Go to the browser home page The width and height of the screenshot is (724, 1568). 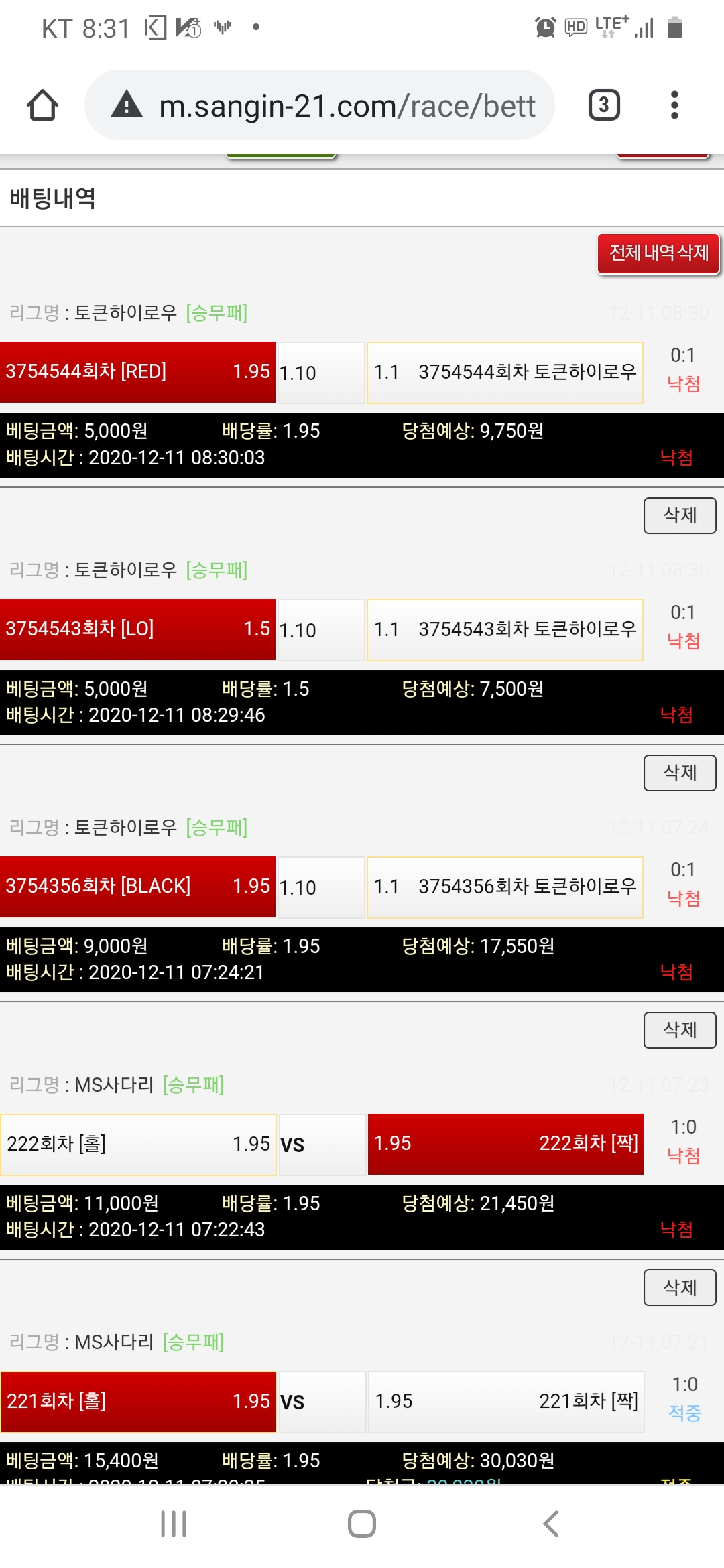(x=42, y=105)
